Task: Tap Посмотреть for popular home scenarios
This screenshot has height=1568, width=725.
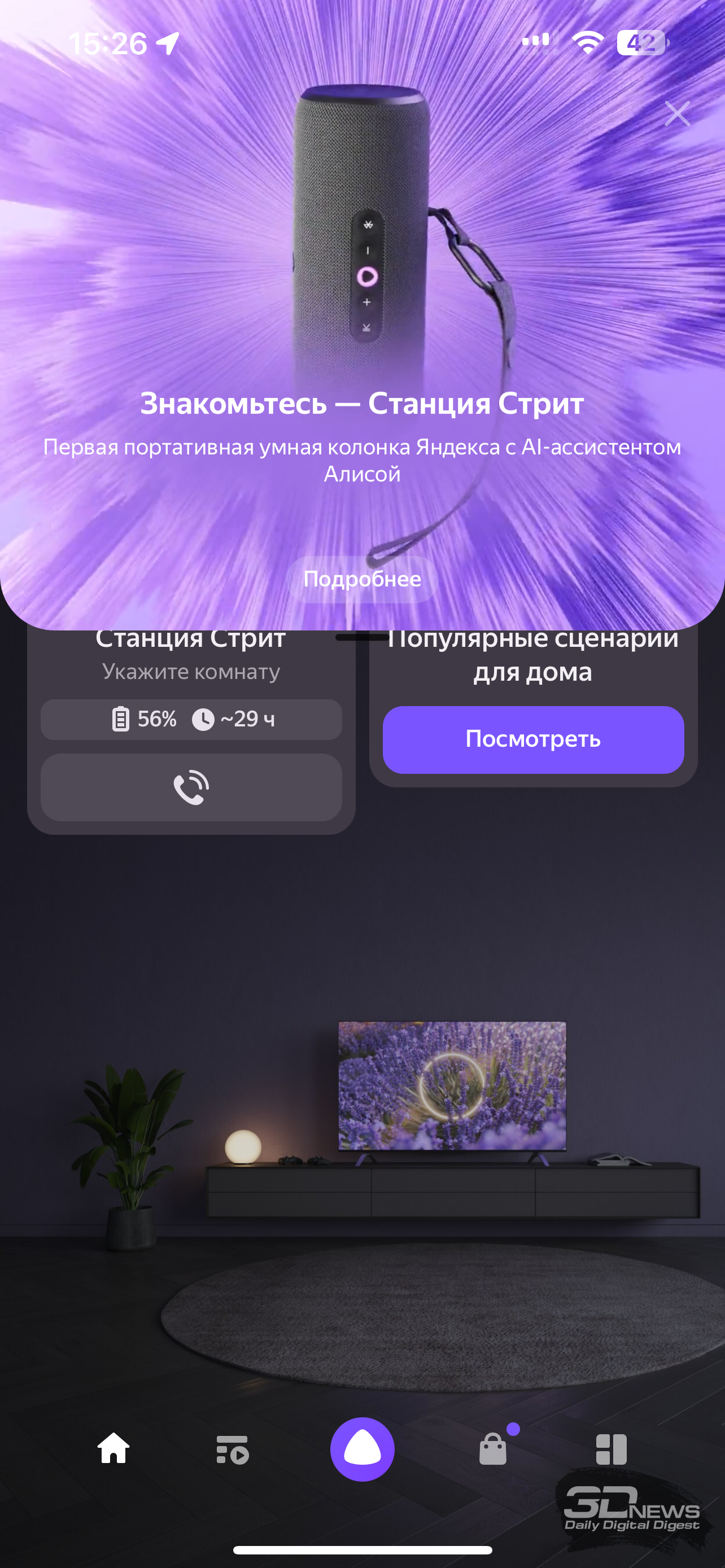Action: (x=532, y=739)
